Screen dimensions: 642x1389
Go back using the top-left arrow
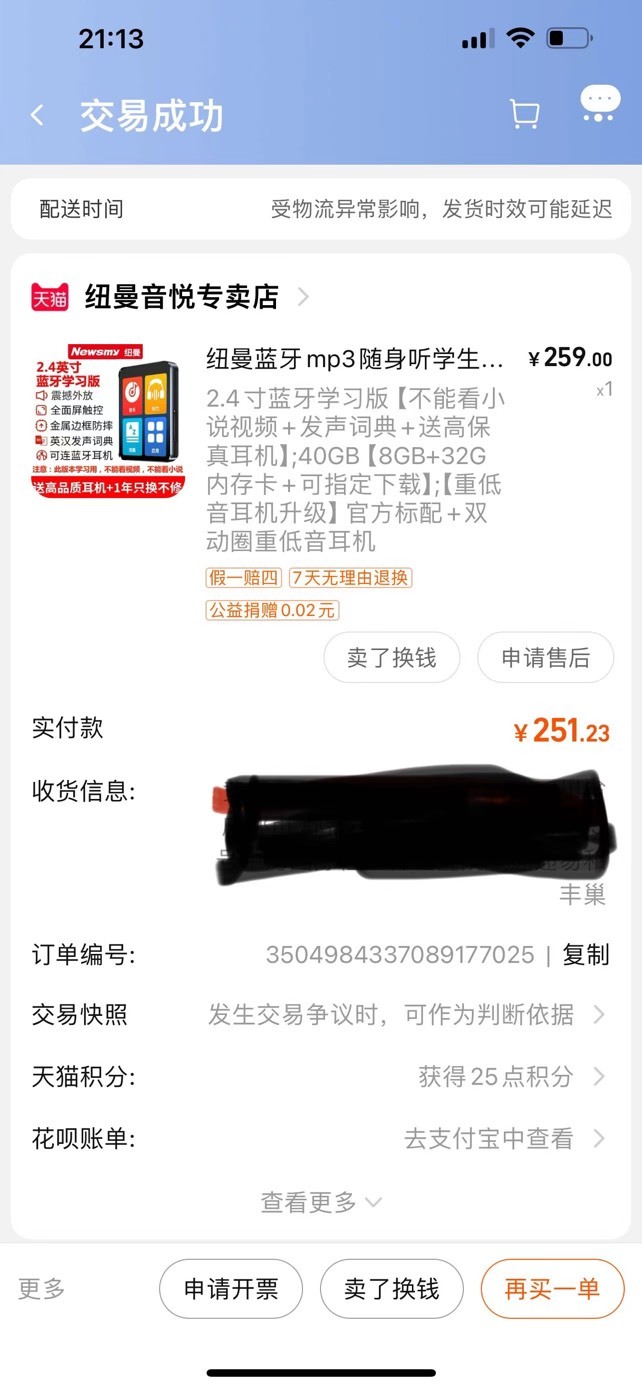click(x=37, y=115)
